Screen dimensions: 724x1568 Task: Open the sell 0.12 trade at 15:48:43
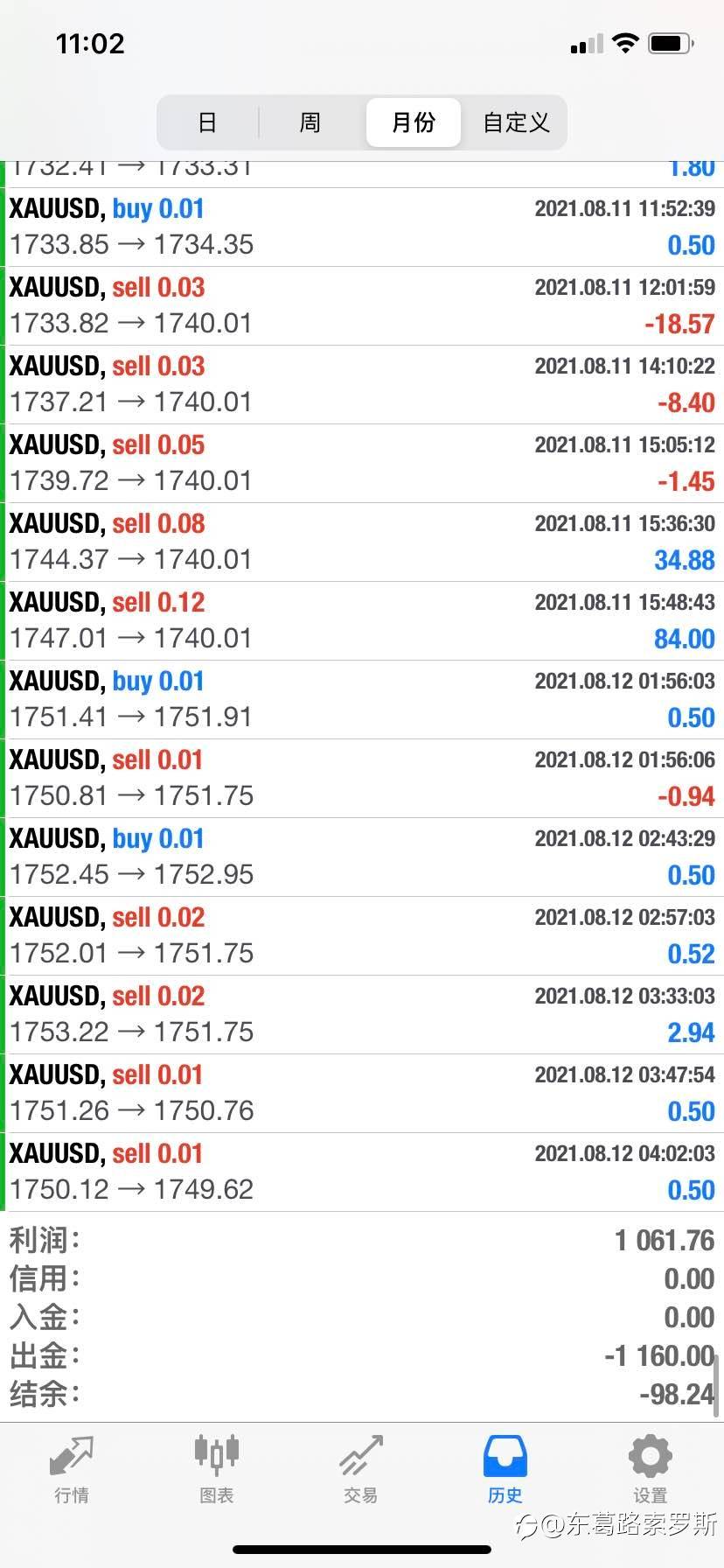(x=362, y=621)
